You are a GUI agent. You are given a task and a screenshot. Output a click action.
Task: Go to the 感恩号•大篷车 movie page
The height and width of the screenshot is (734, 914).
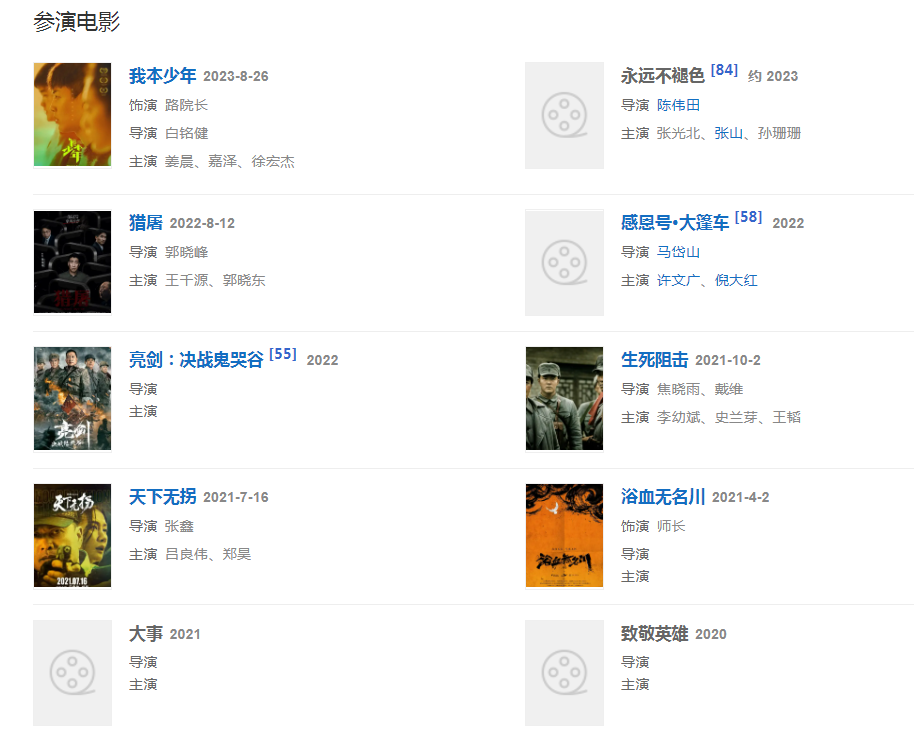point(675,223)
